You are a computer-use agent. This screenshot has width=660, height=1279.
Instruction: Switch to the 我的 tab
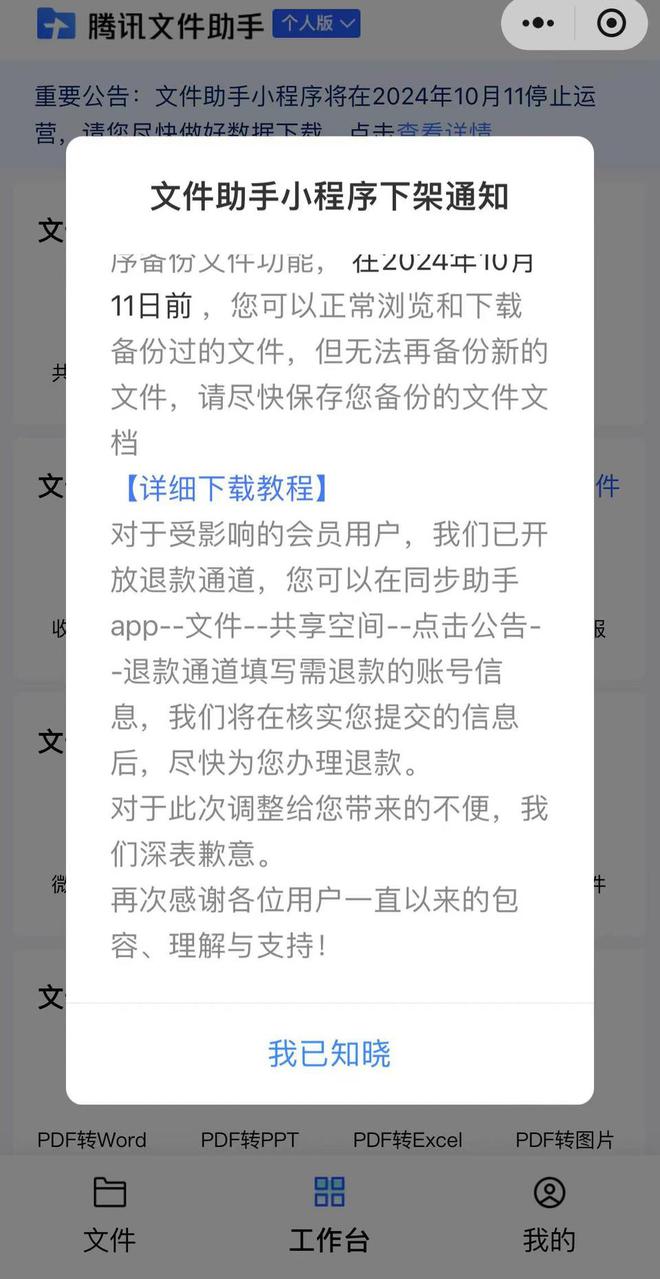click(549, 1215)
